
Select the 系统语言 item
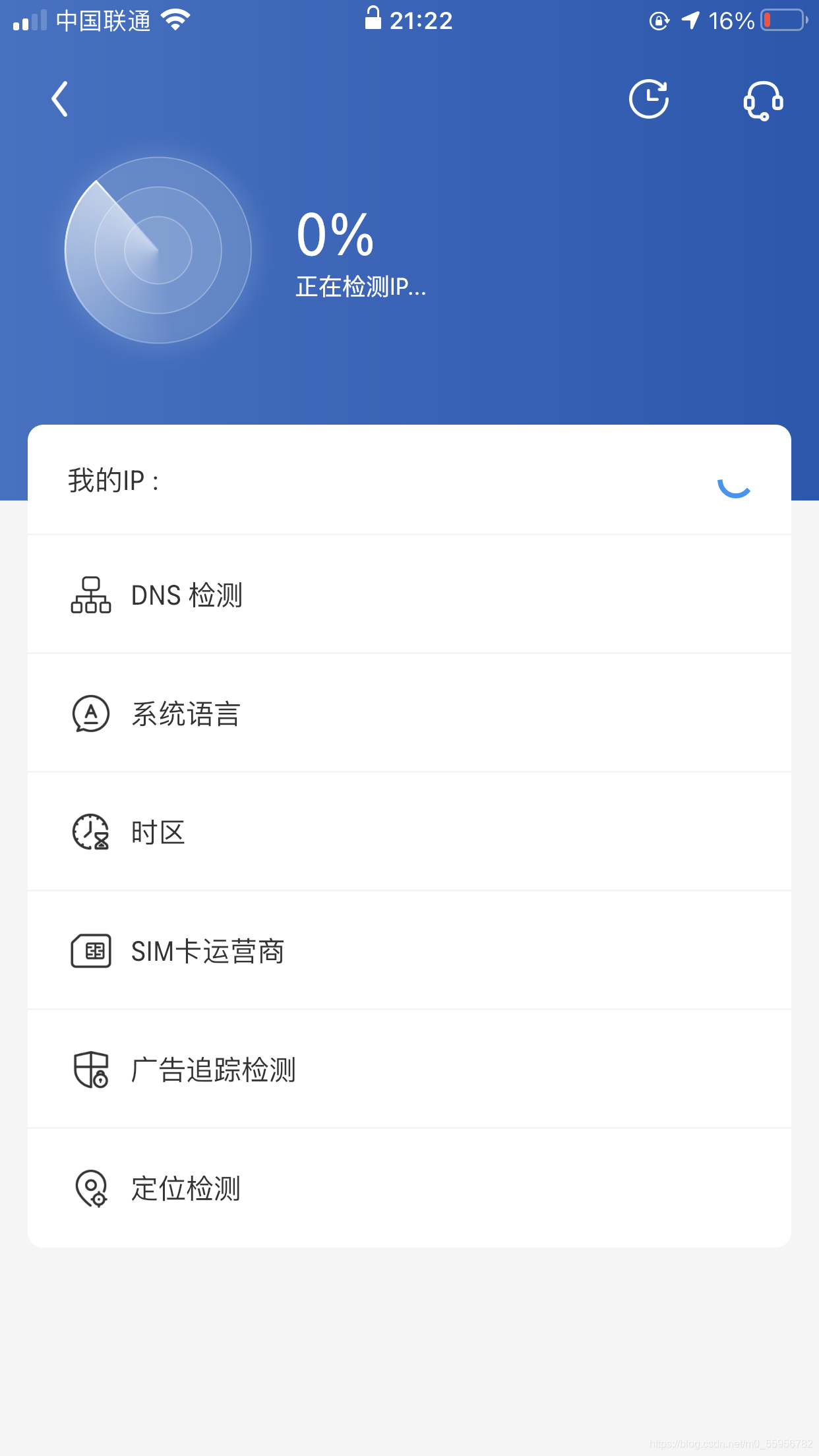(x=409, y=713)
